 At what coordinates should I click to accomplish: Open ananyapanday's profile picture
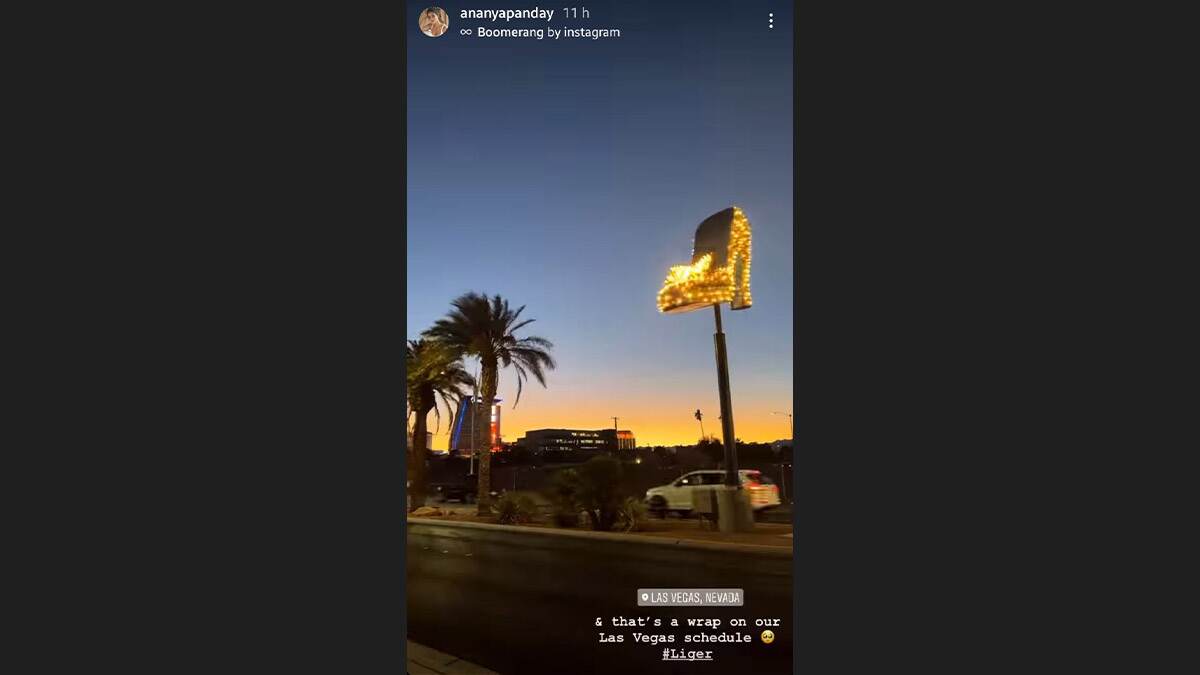coord(433,22)
